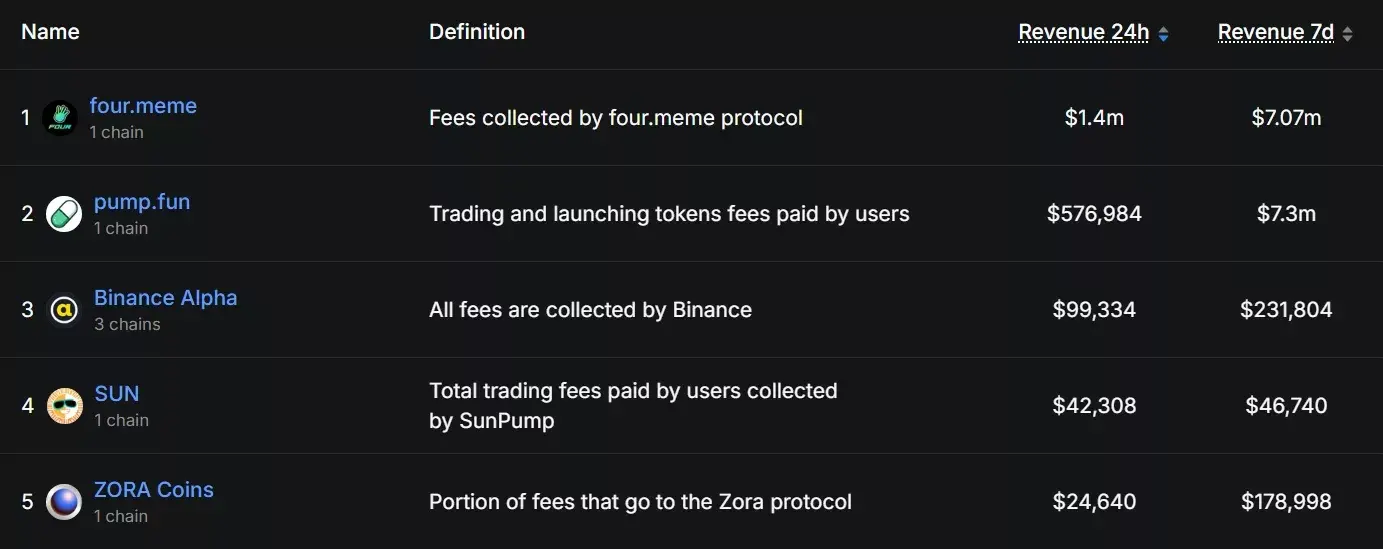Open the Binance Alpha protocol page

point(166,298)
